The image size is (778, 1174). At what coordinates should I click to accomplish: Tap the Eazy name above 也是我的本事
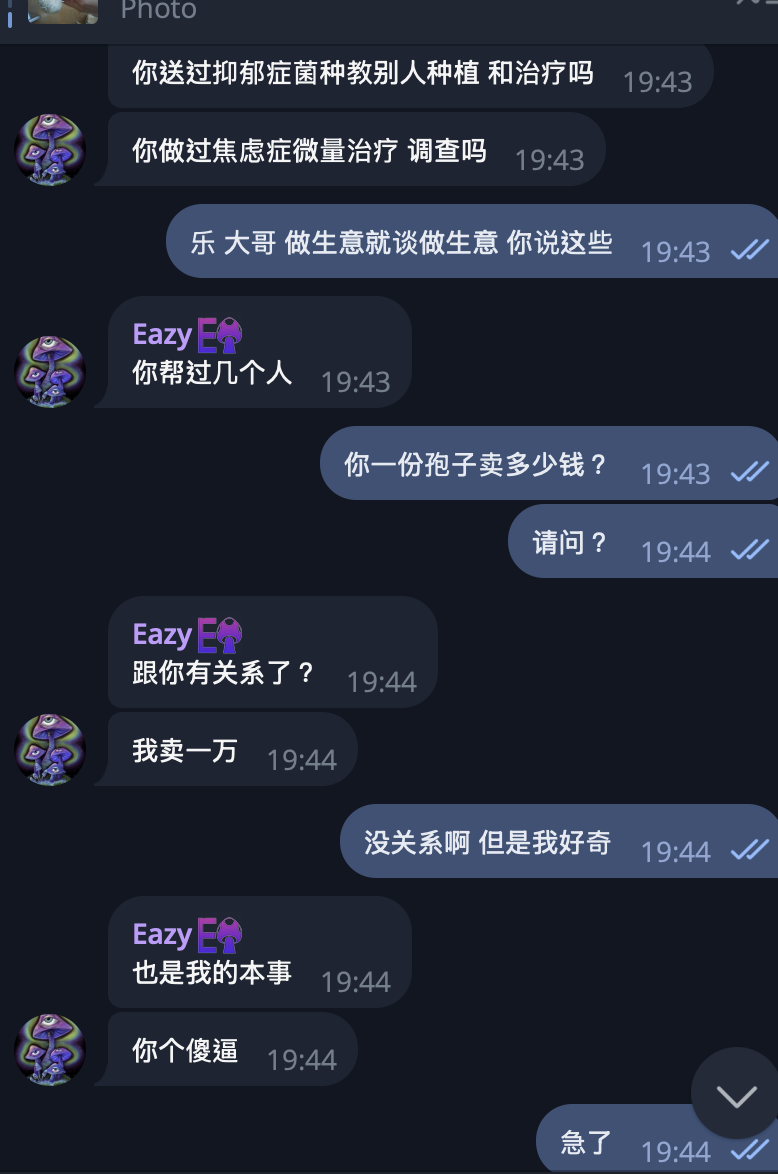point(162,934)
